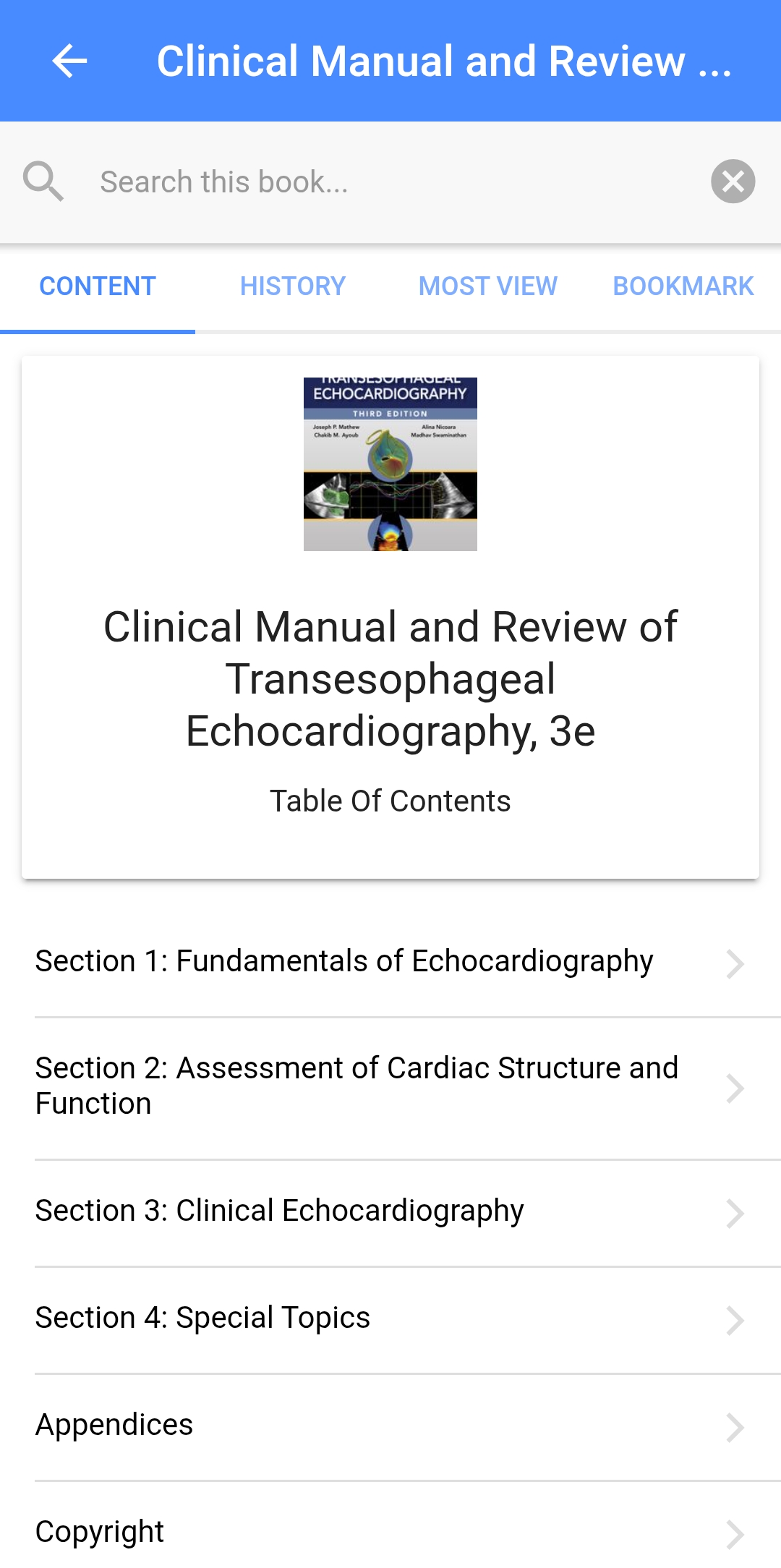Open Section 1: Fundamentals of Echocardiography

pos(390,962)
